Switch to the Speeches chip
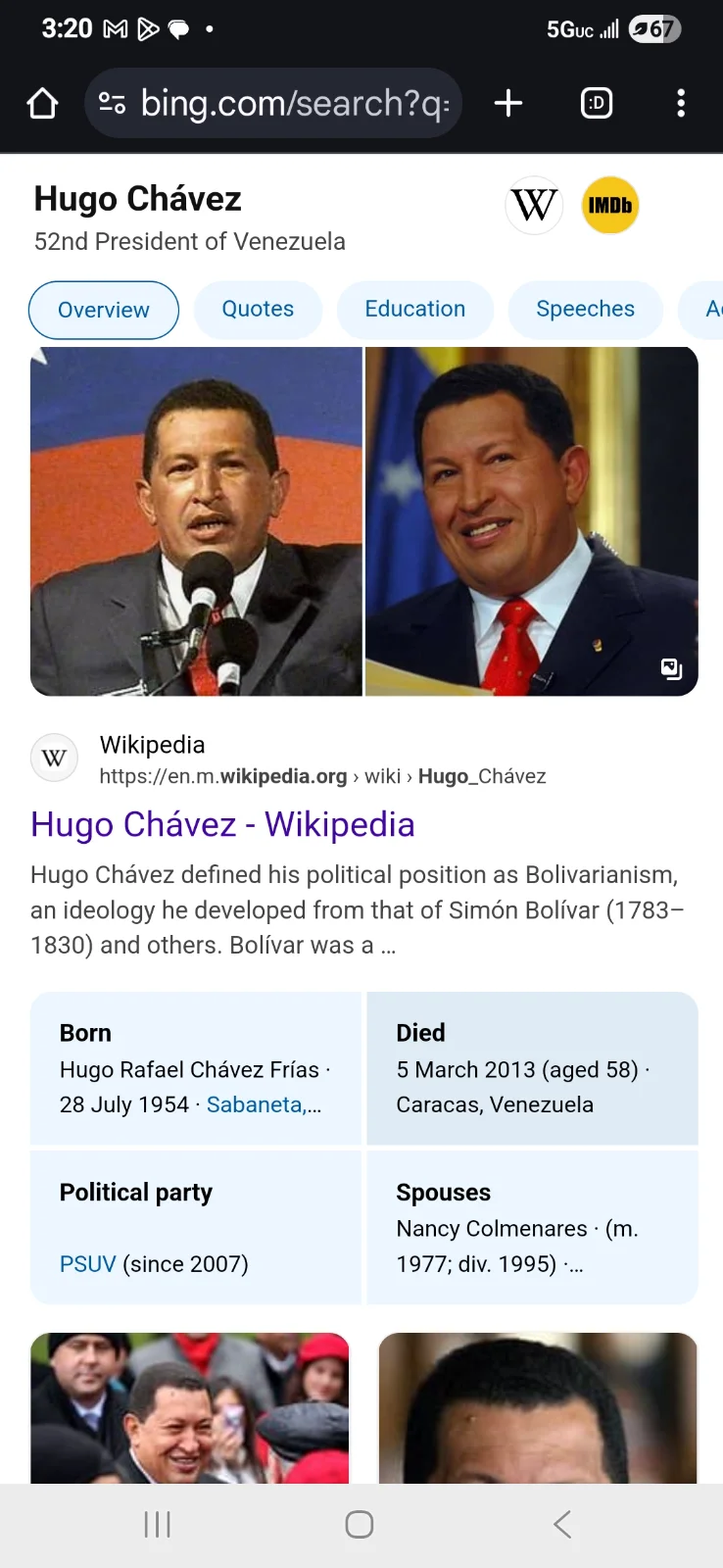Image resolution: width=723 pixels, height=1568 pixels. pos(585,310)
